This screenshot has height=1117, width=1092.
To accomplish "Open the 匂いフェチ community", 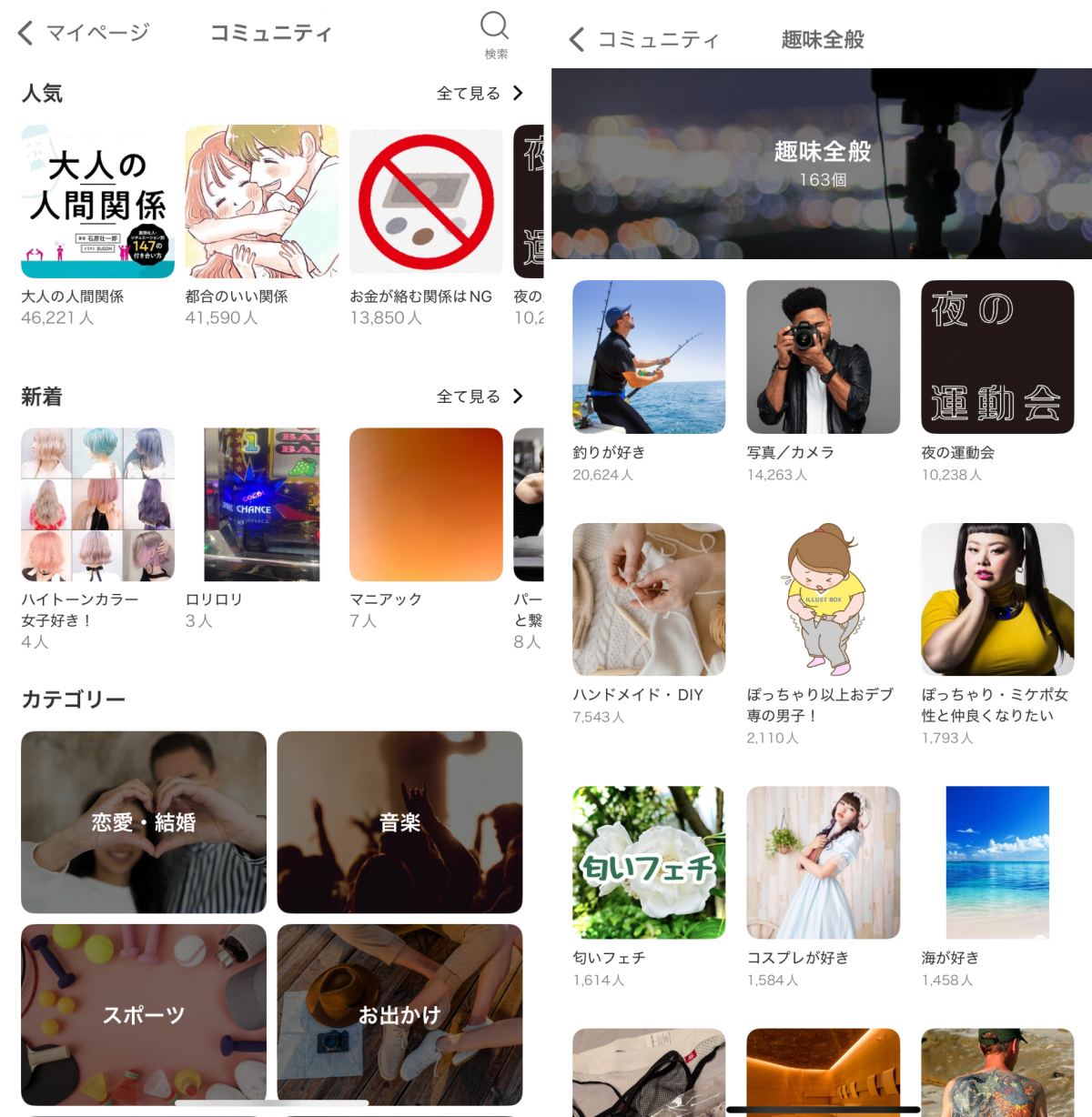I will 649,863.
